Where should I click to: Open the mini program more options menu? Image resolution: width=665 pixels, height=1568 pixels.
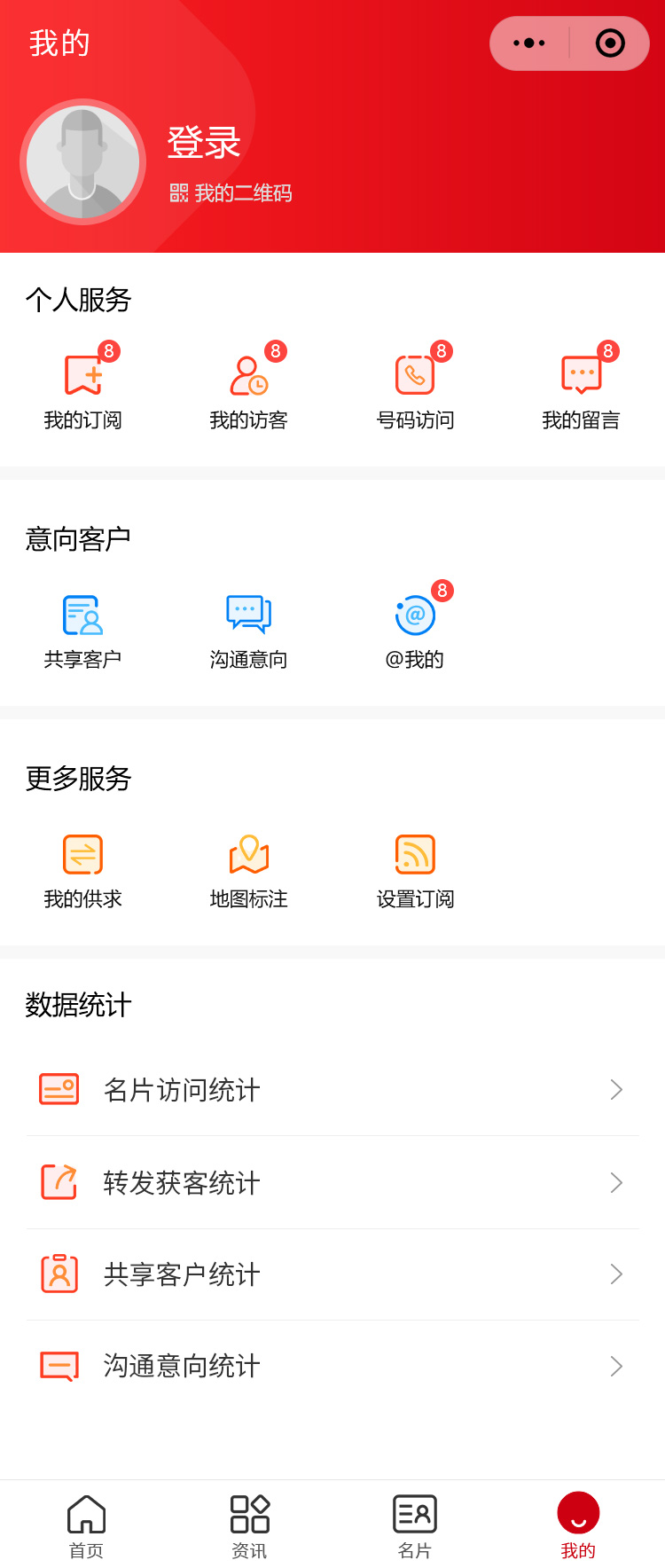click(x=529, y=43)
